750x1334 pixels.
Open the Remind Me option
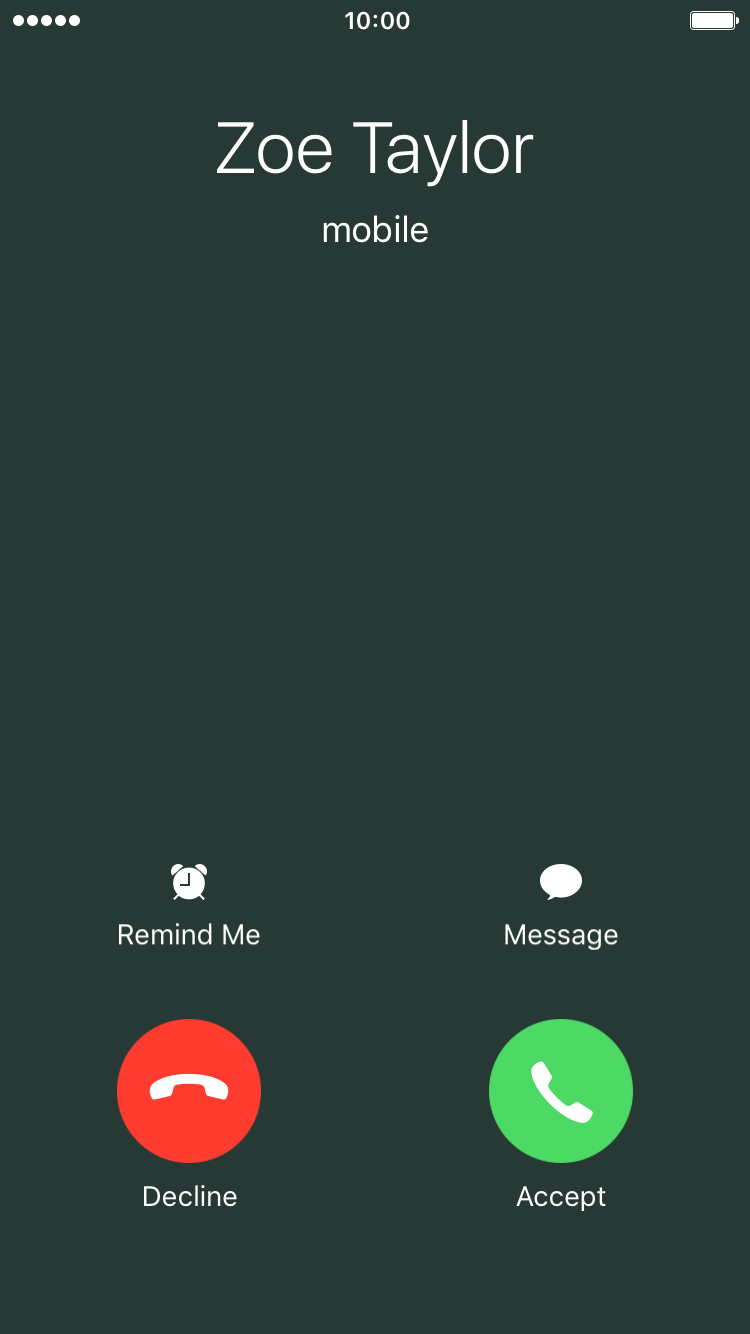pos(189,906)
